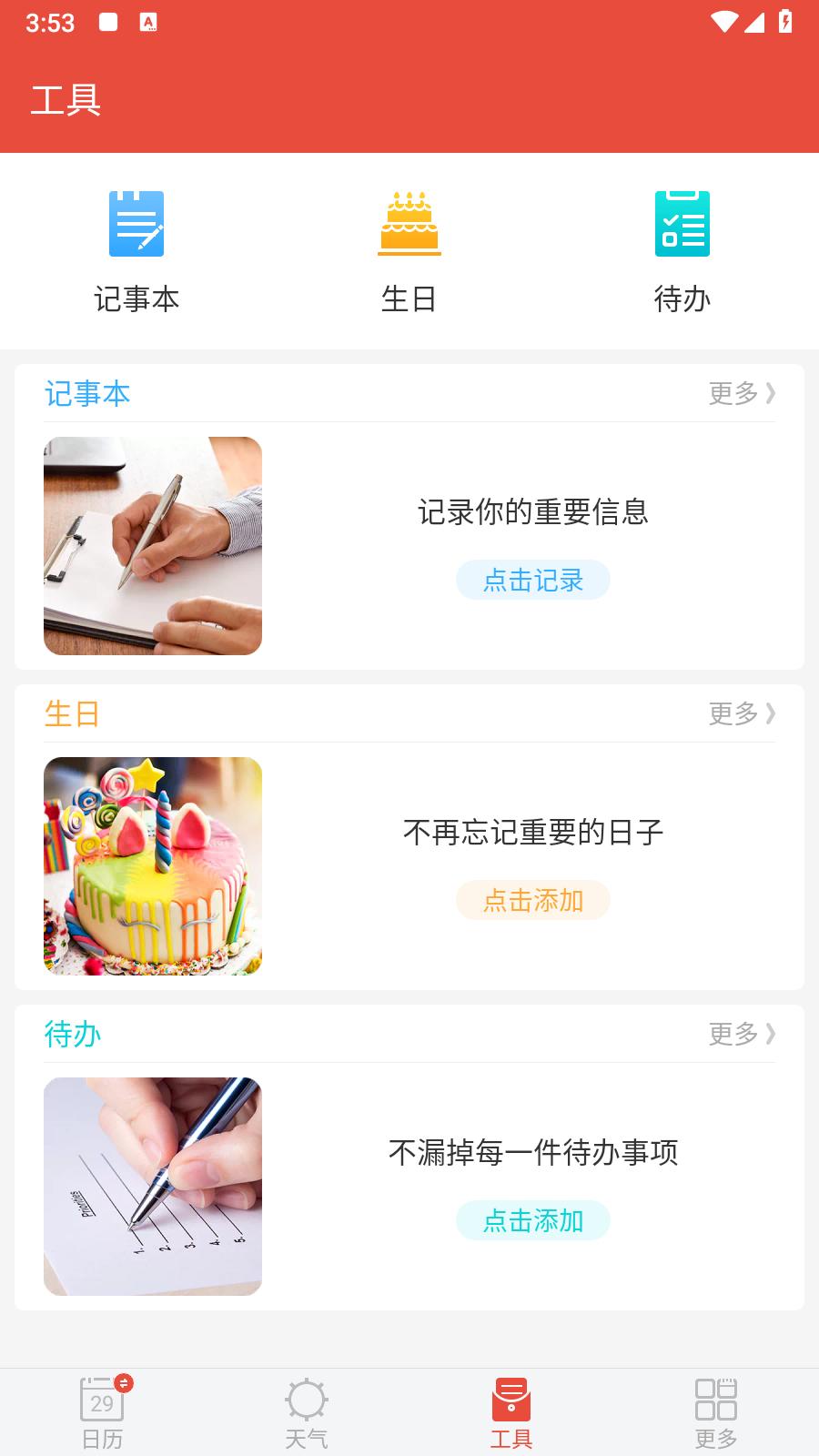Tap 点击记录 to record a note
This screenshot has height=1456, width=819.
(x=533, y=580)
